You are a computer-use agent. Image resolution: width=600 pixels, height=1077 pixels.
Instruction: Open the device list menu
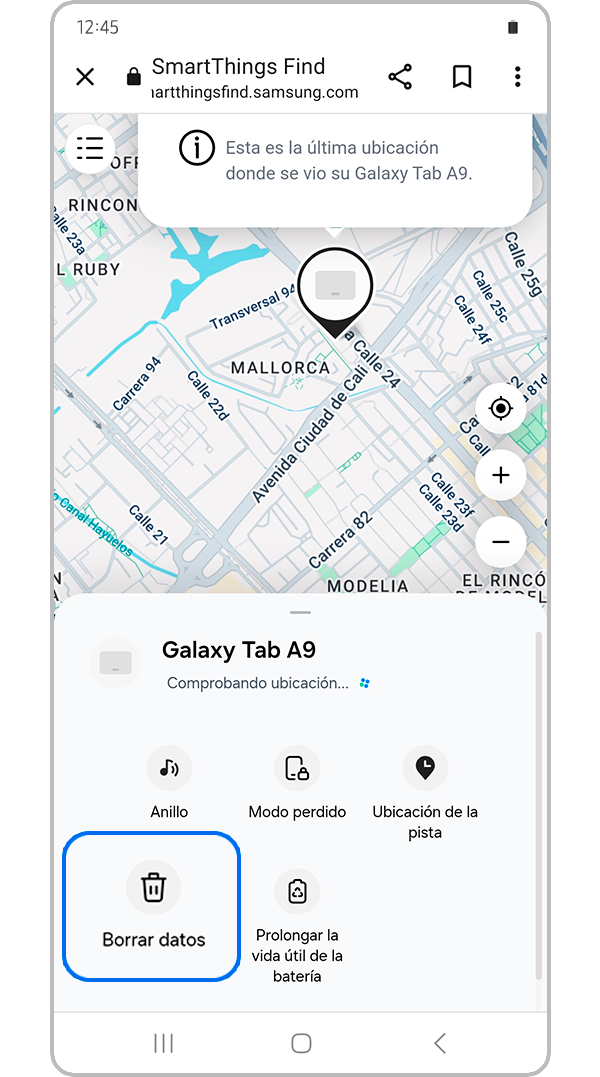pos(90,148)
